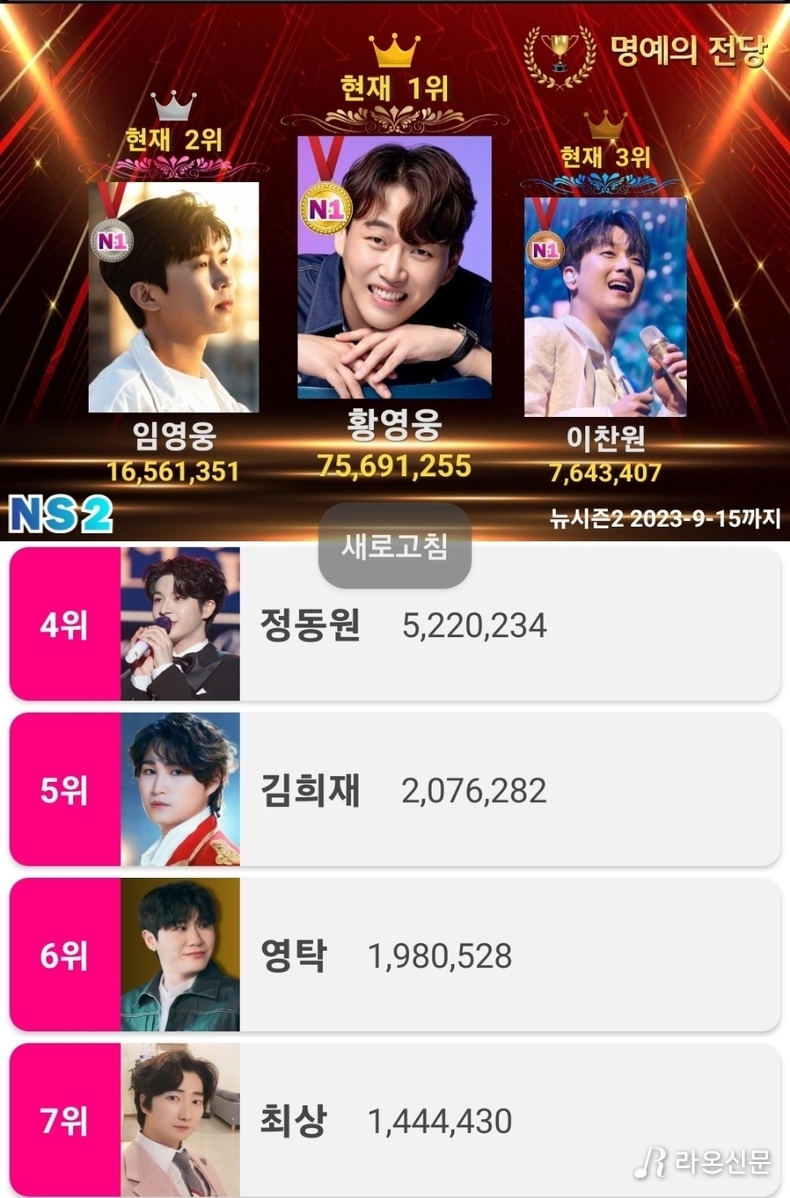The image size is (790, 1198).
Task: Select the 5위 김희재 row
Action: tap(394, 790)
